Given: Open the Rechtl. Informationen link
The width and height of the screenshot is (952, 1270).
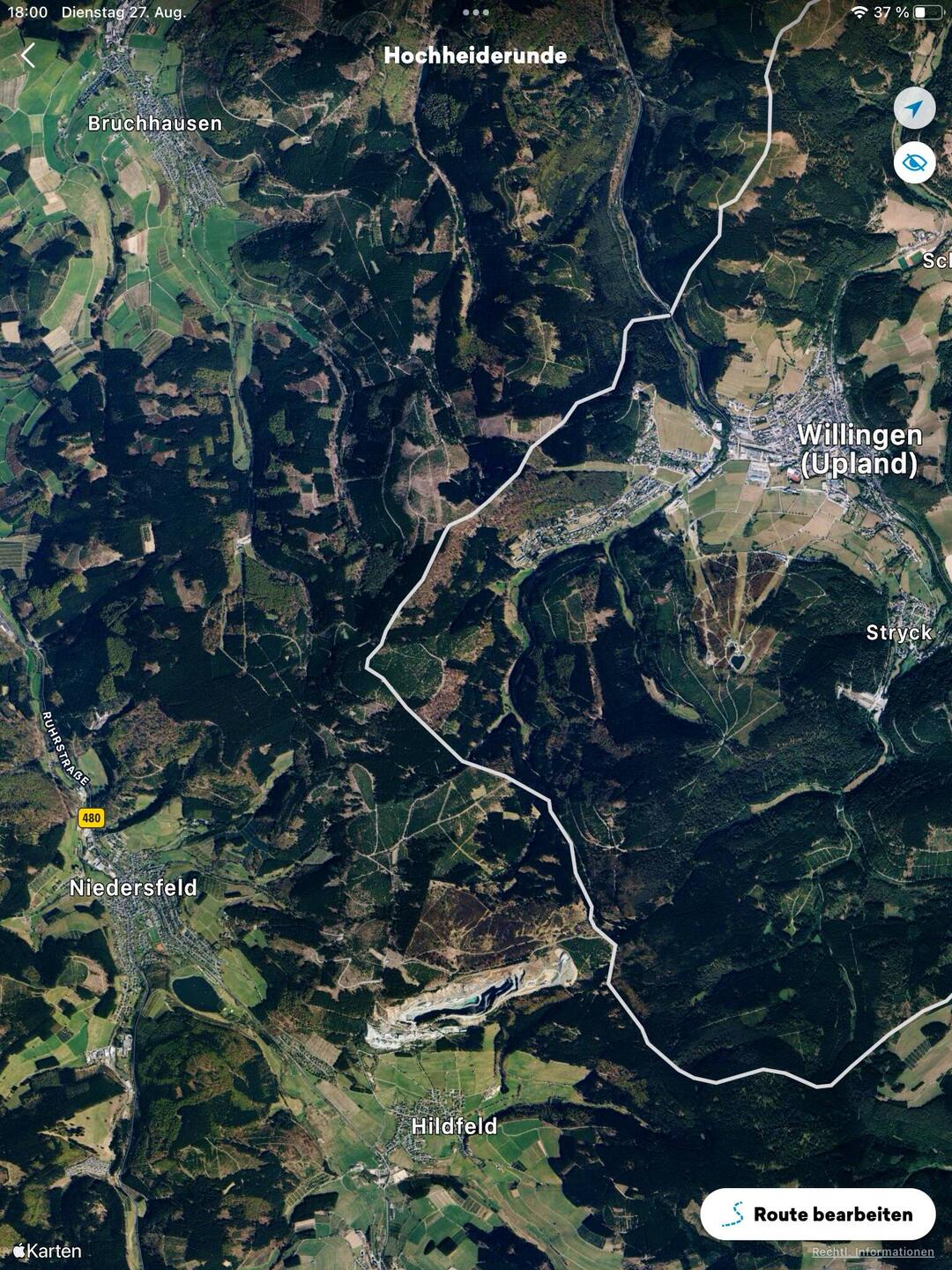Looking at the screenshot, I should click(x=872, y=1251).
